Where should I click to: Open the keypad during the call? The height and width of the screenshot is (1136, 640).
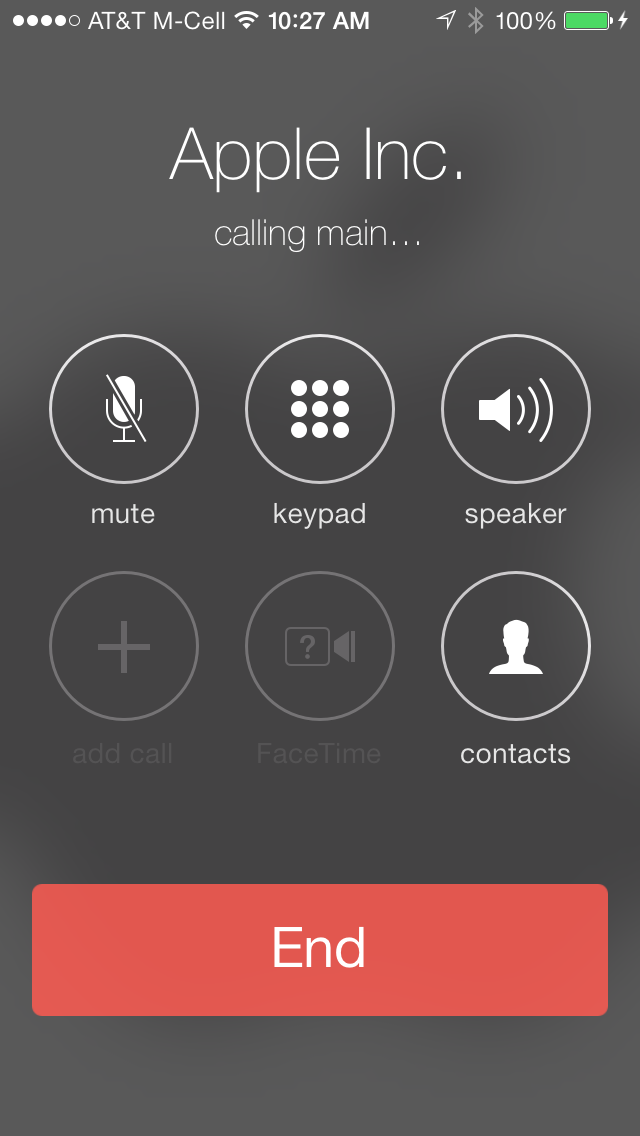[x=320, y=409]
